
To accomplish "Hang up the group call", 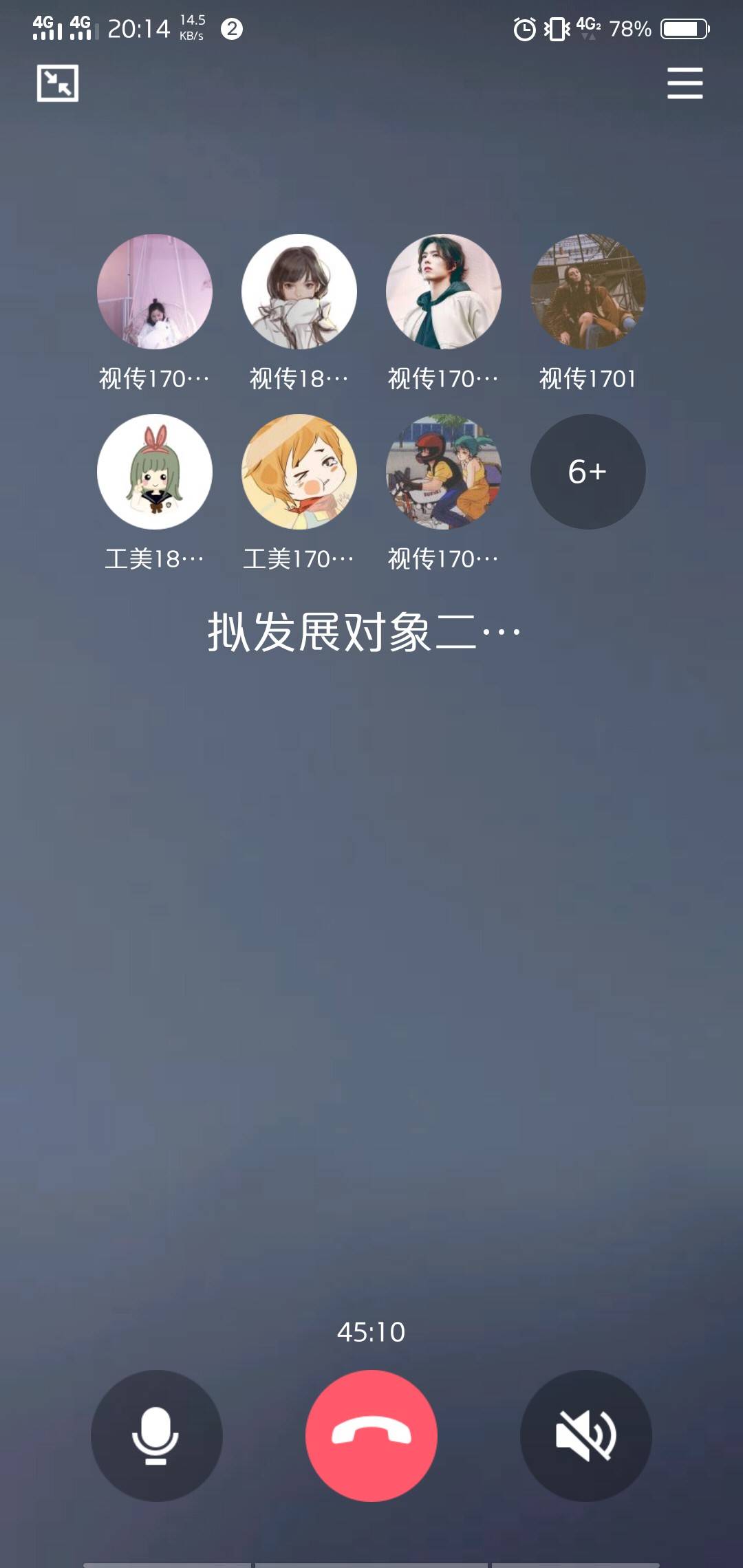I will [371, 1435].
